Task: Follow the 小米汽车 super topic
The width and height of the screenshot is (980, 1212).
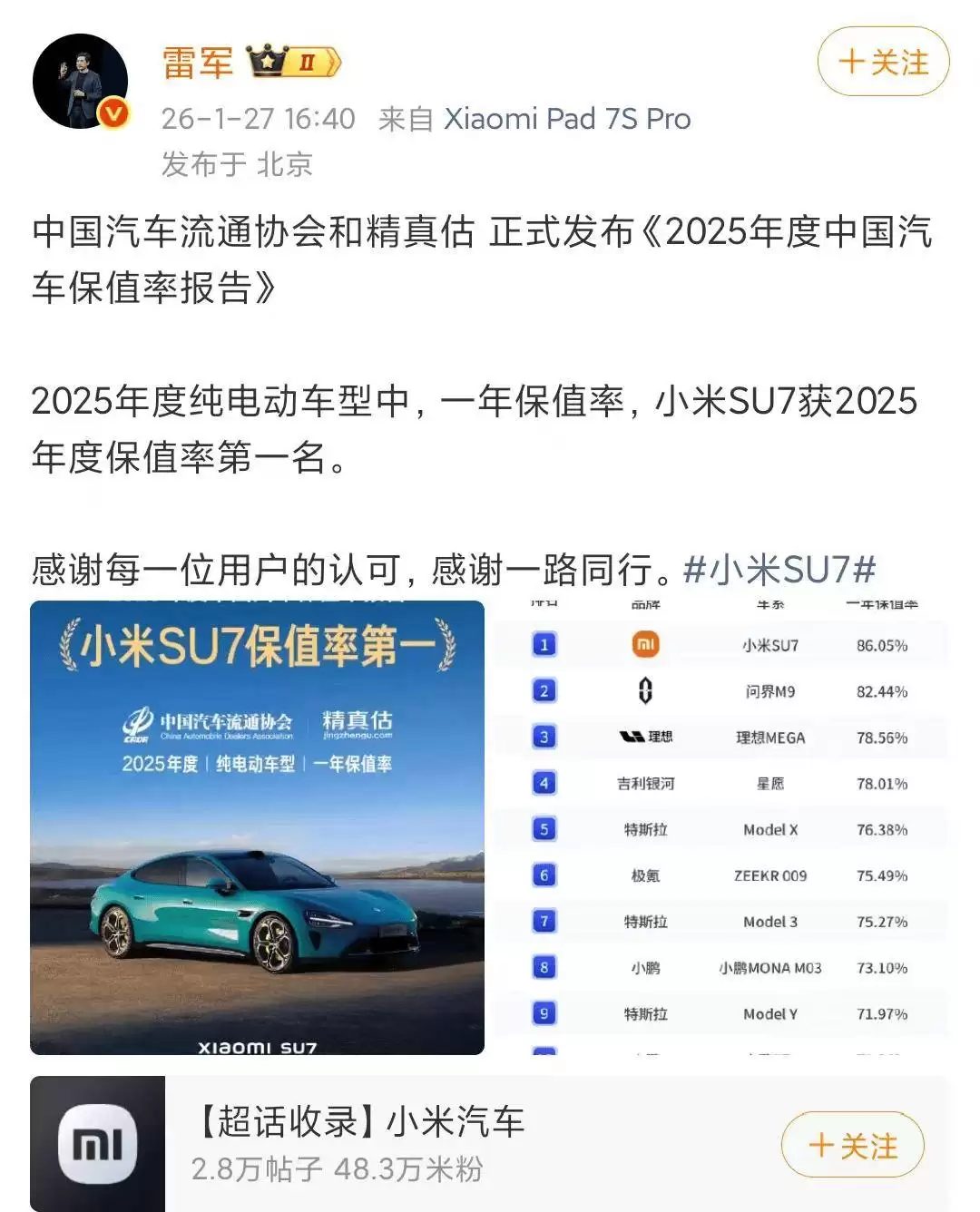Action: [852, 1146]
